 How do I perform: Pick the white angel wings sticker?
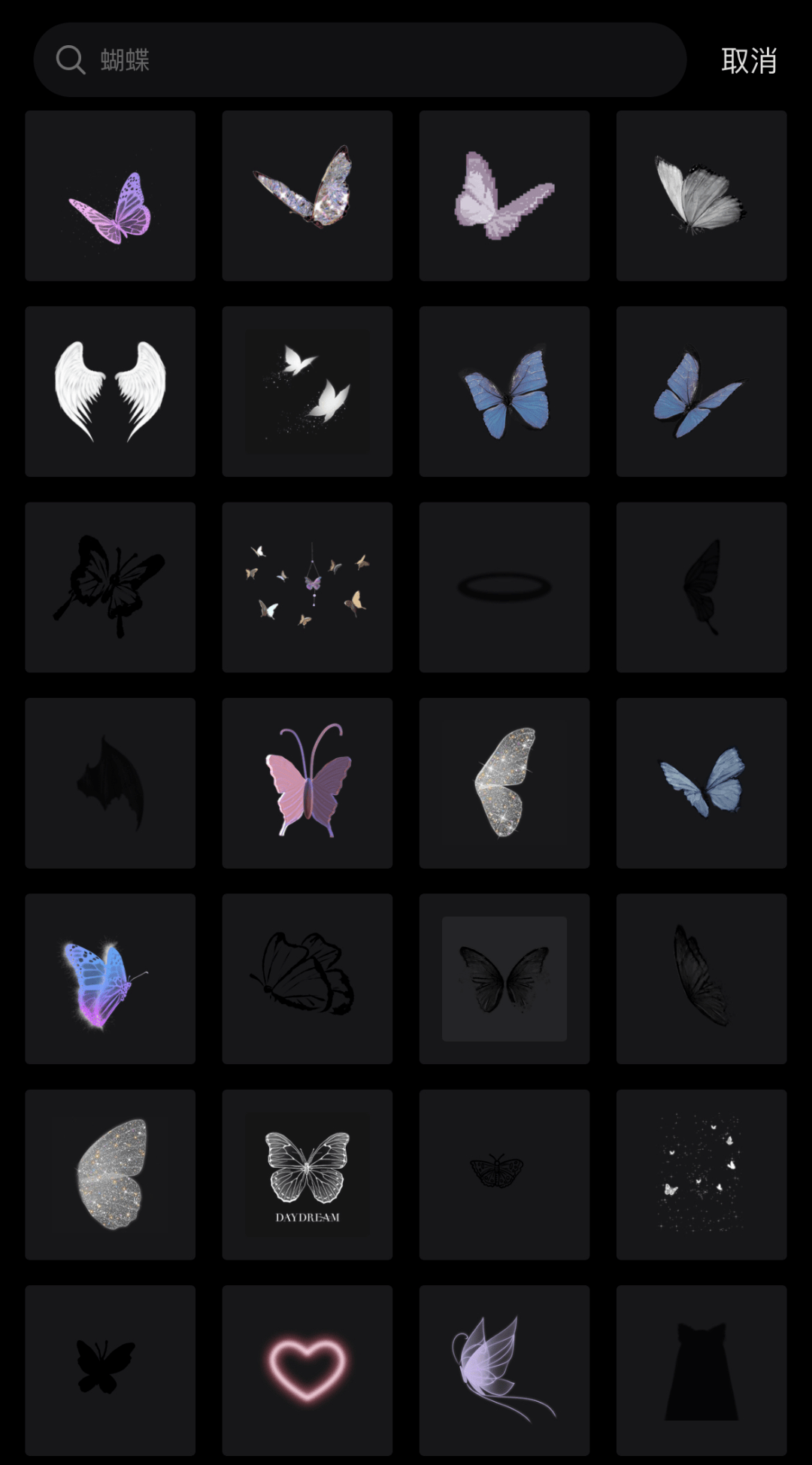110,392
